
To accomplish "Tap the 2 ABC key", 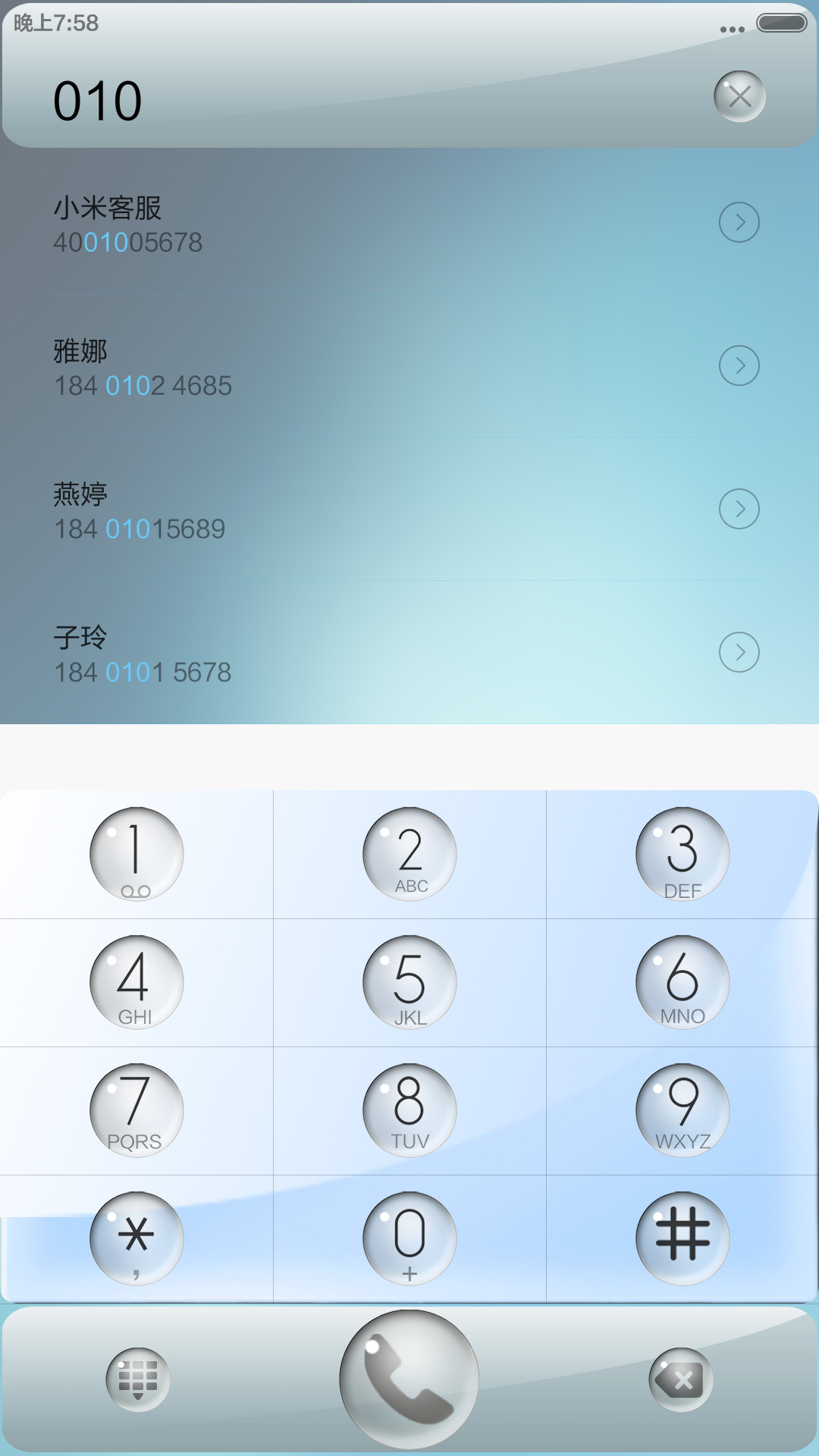I will (x=409, y=854).
